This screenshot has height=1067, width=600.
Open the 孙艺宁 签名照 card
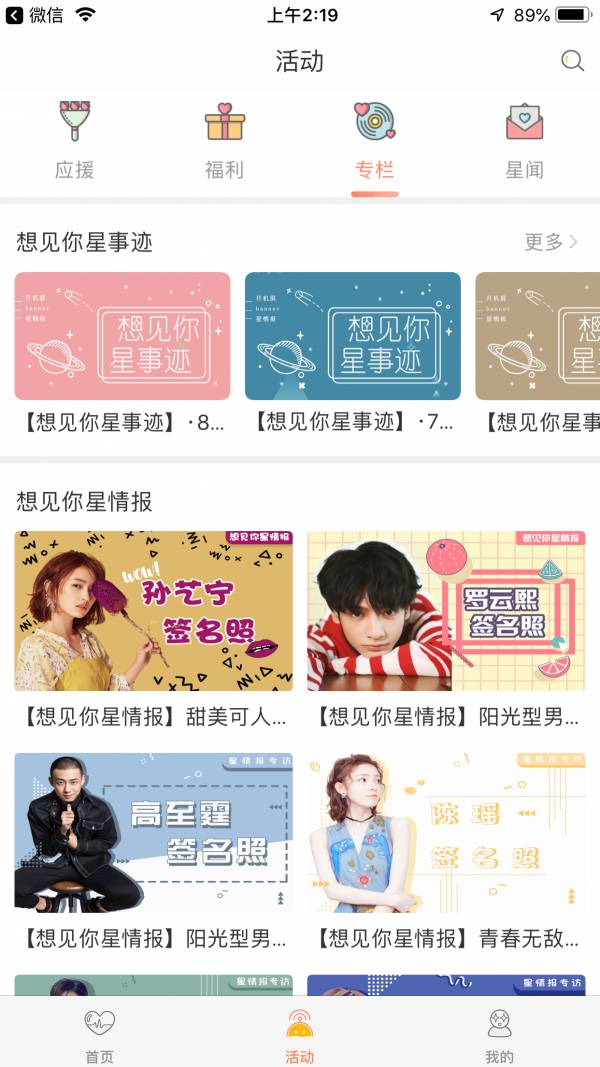click(x=154, y=611)
